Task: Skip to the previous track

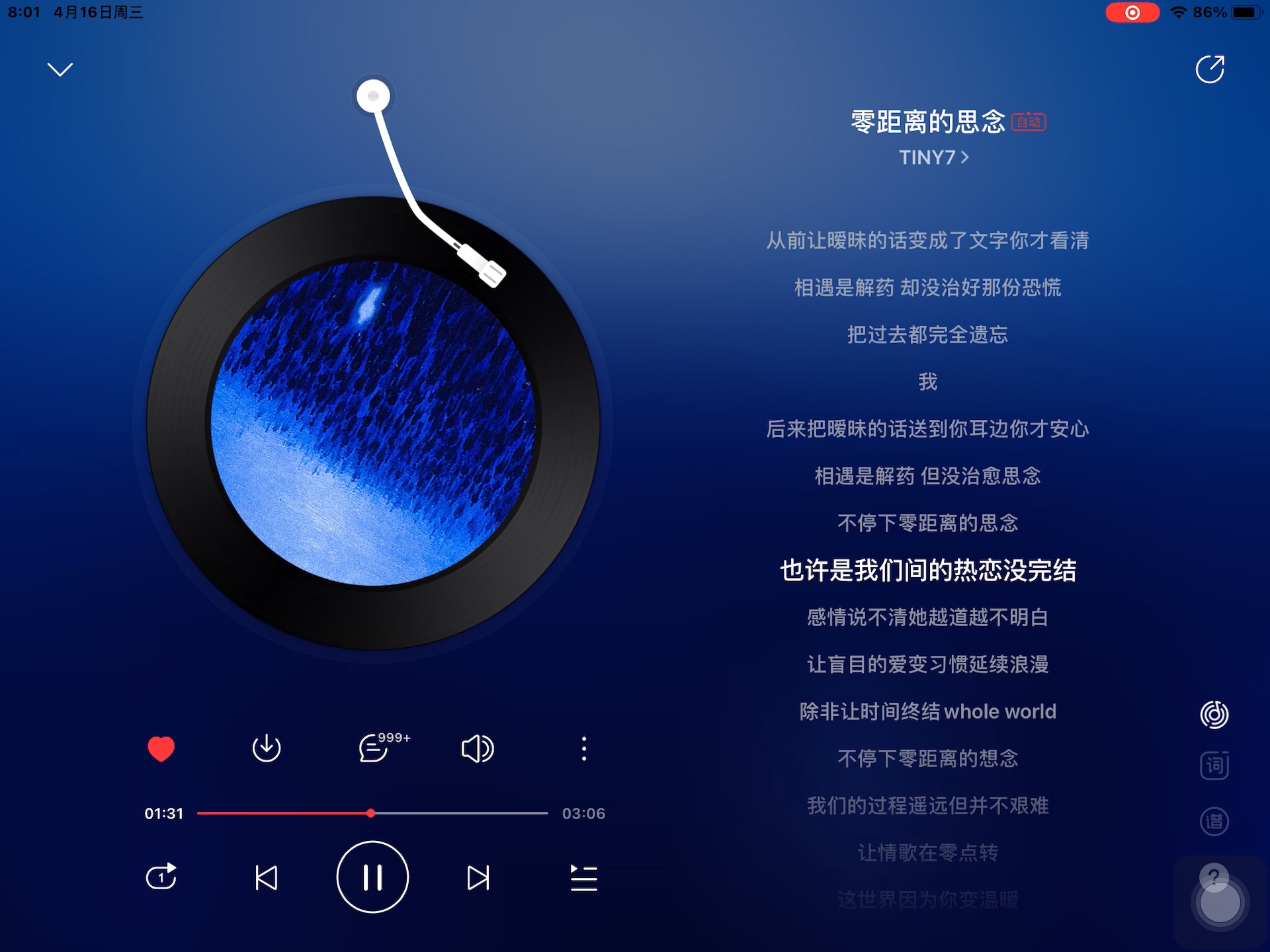Action: coord(267,877)
